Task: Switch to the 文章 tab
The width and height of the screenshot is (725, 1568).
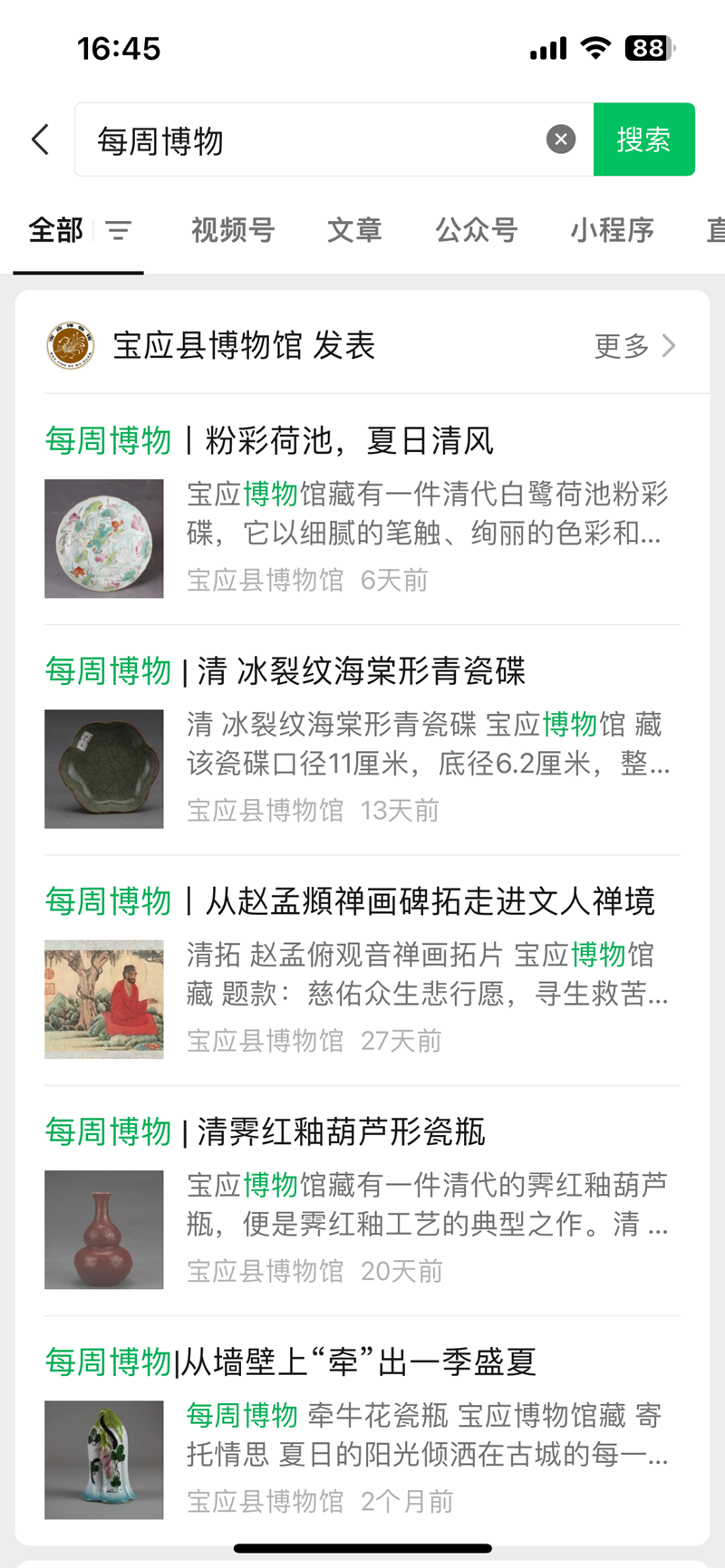Action: [x=354, y=230]
